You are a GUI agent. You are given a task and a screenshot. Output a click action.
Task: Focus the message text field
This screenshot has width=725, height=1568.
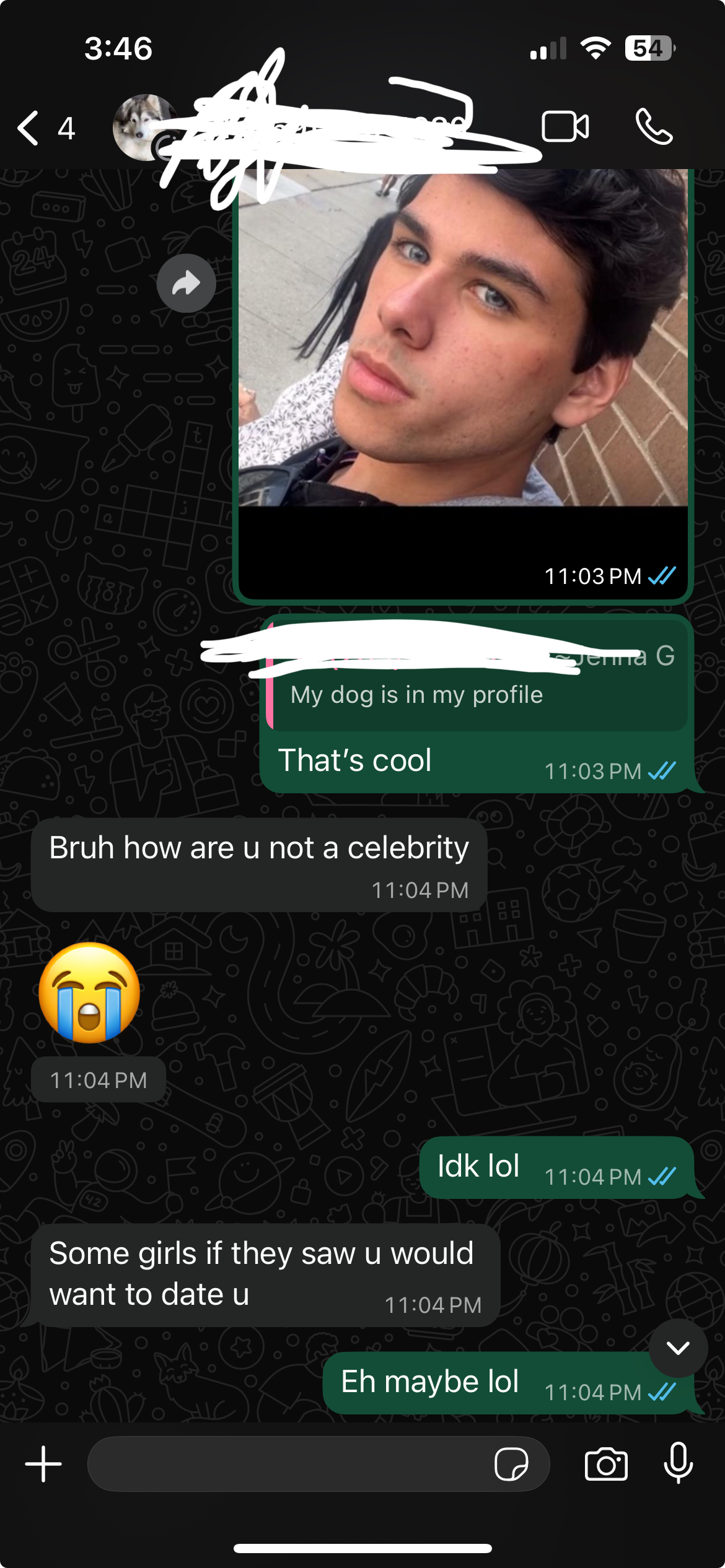coord(285,1464)
